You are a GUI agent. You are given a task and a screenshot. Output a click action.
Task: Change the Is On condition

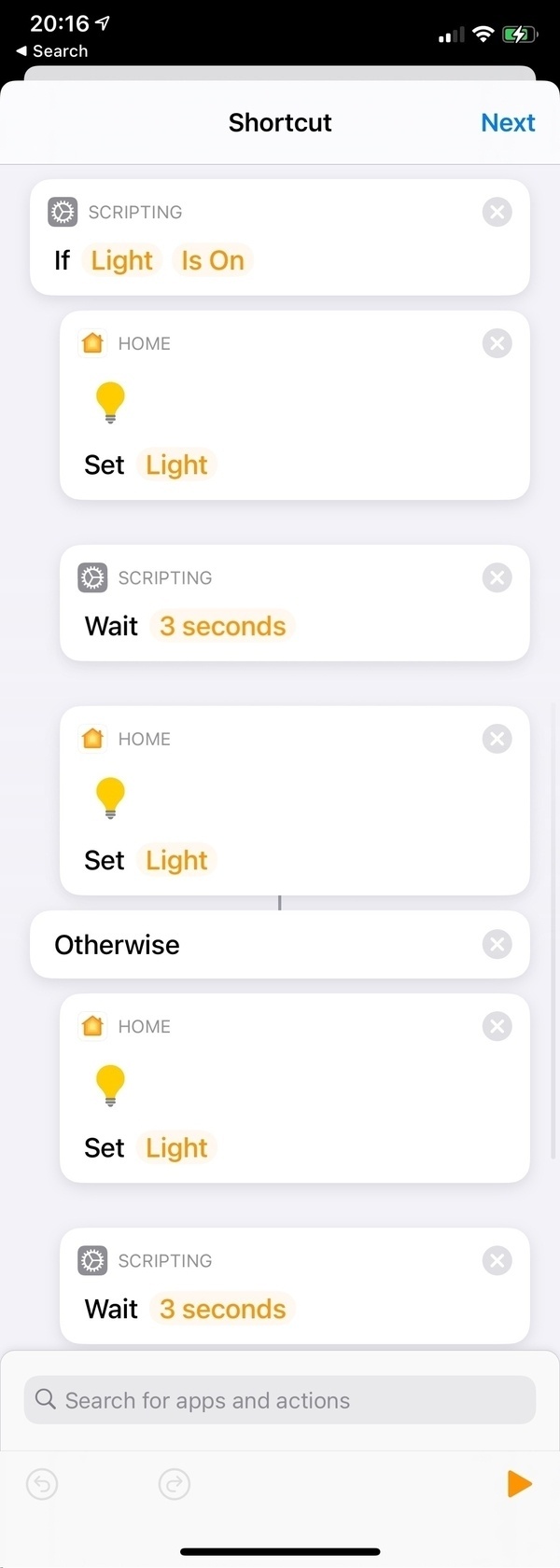coord(213,260)
